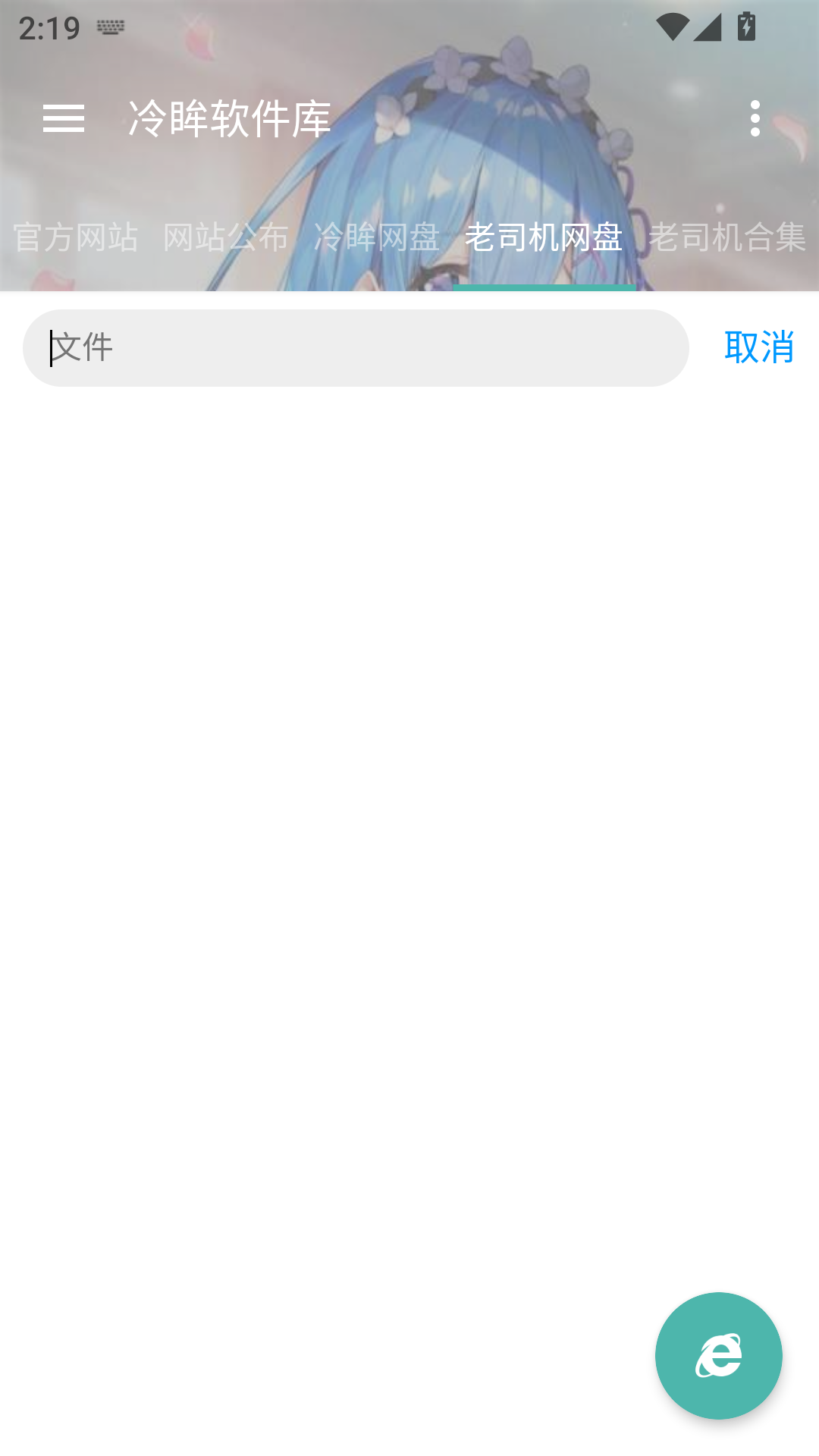Select the 冷眸网盘 tab
This screenshot has width=819, height=1456.
coord(377,237)
